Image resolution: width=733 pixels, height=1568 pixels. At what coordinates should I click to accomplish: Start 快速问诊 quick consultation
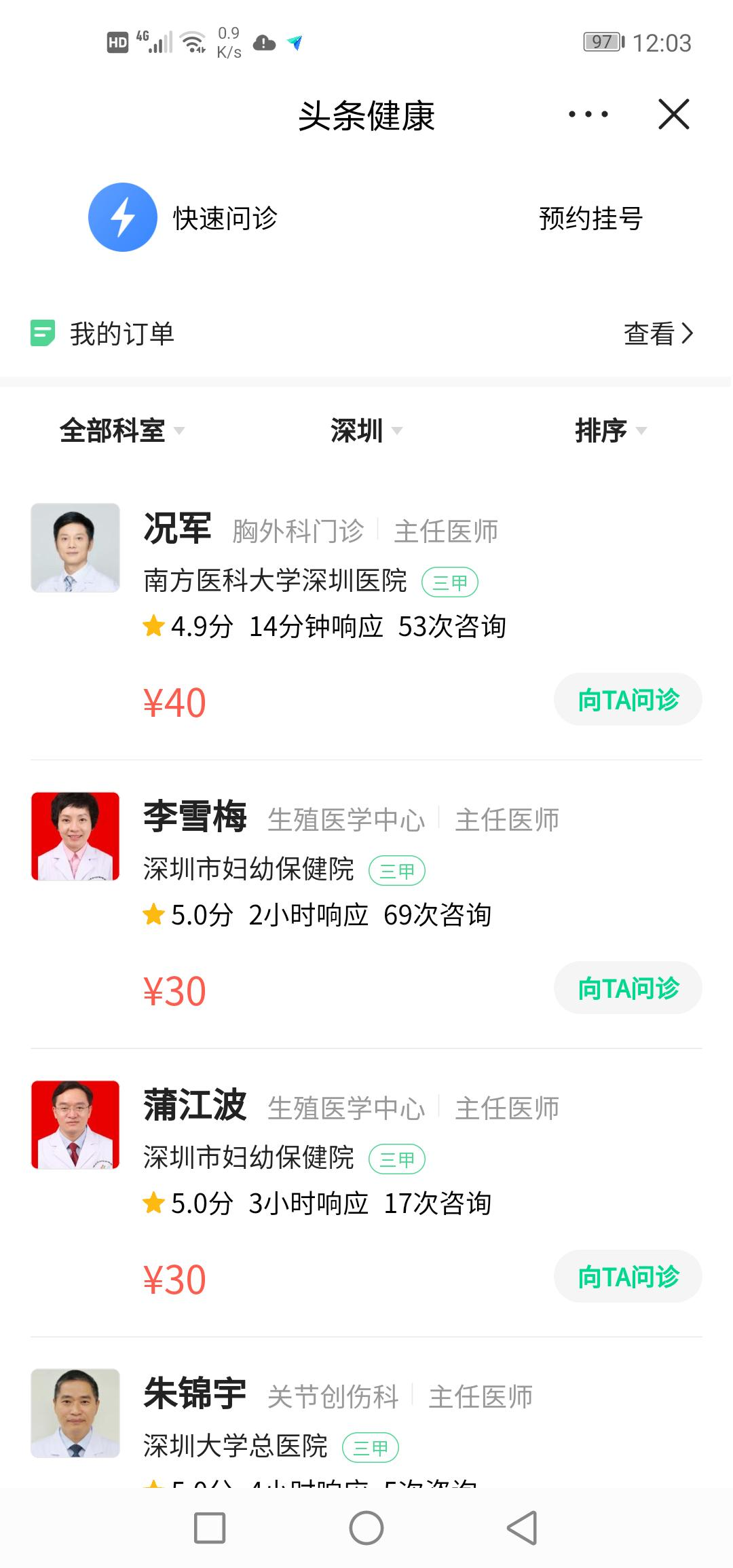[x=183, y=218]
